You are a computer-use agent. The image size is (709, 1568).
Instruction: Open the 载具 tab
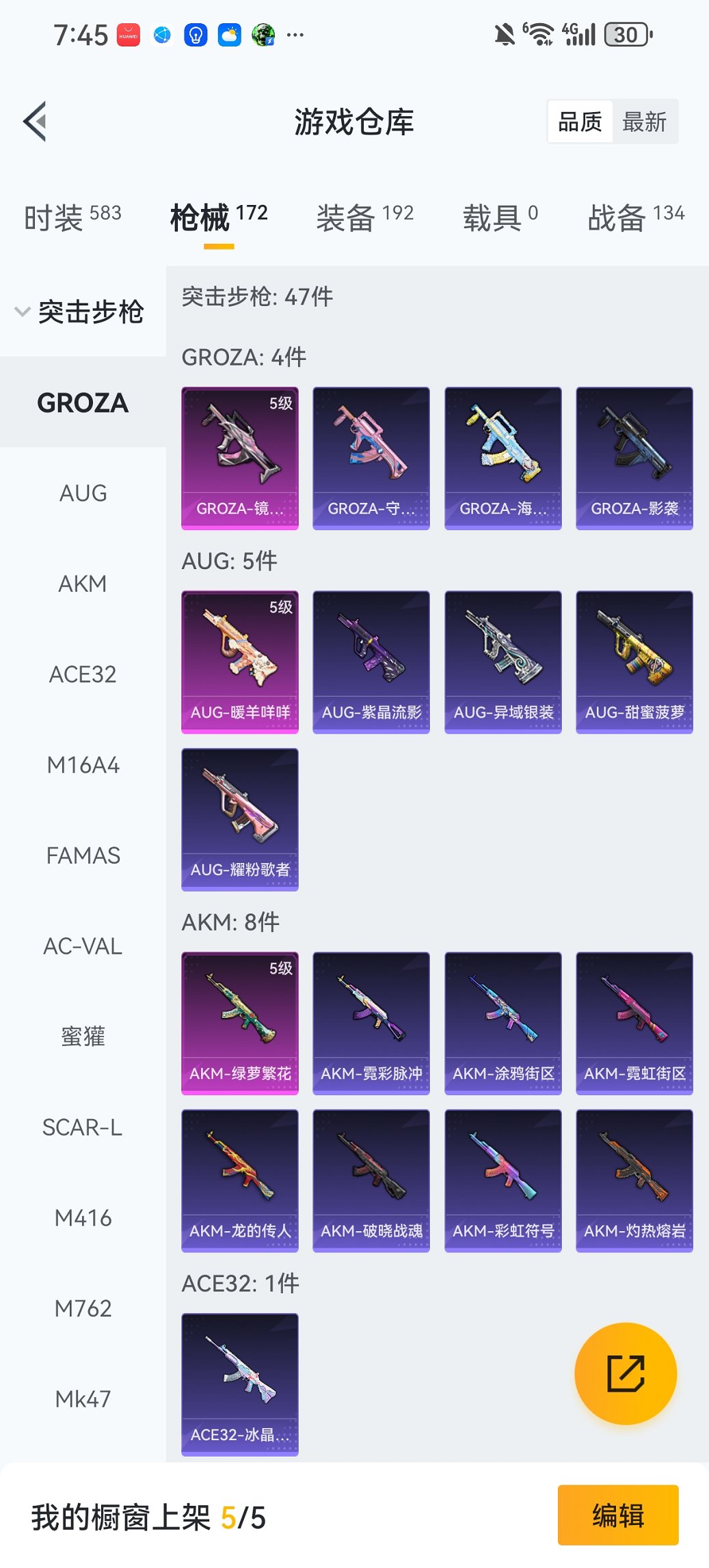(500, 218)
